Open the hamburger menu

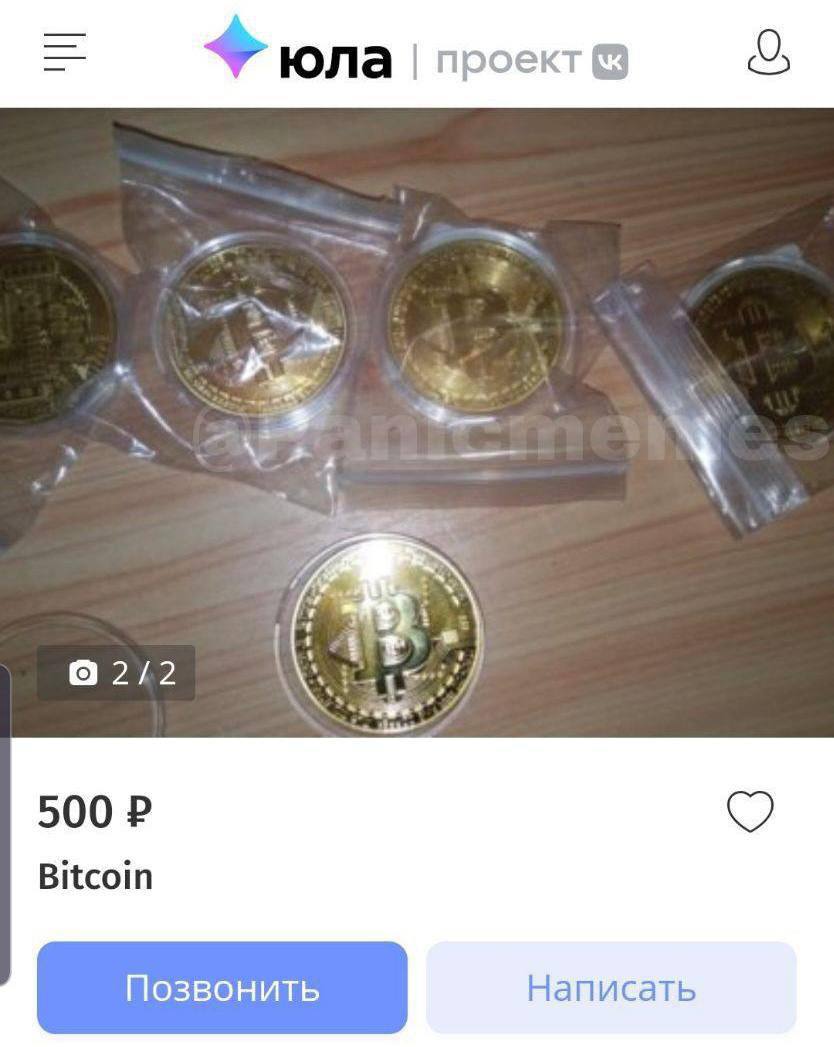[65, 52]
